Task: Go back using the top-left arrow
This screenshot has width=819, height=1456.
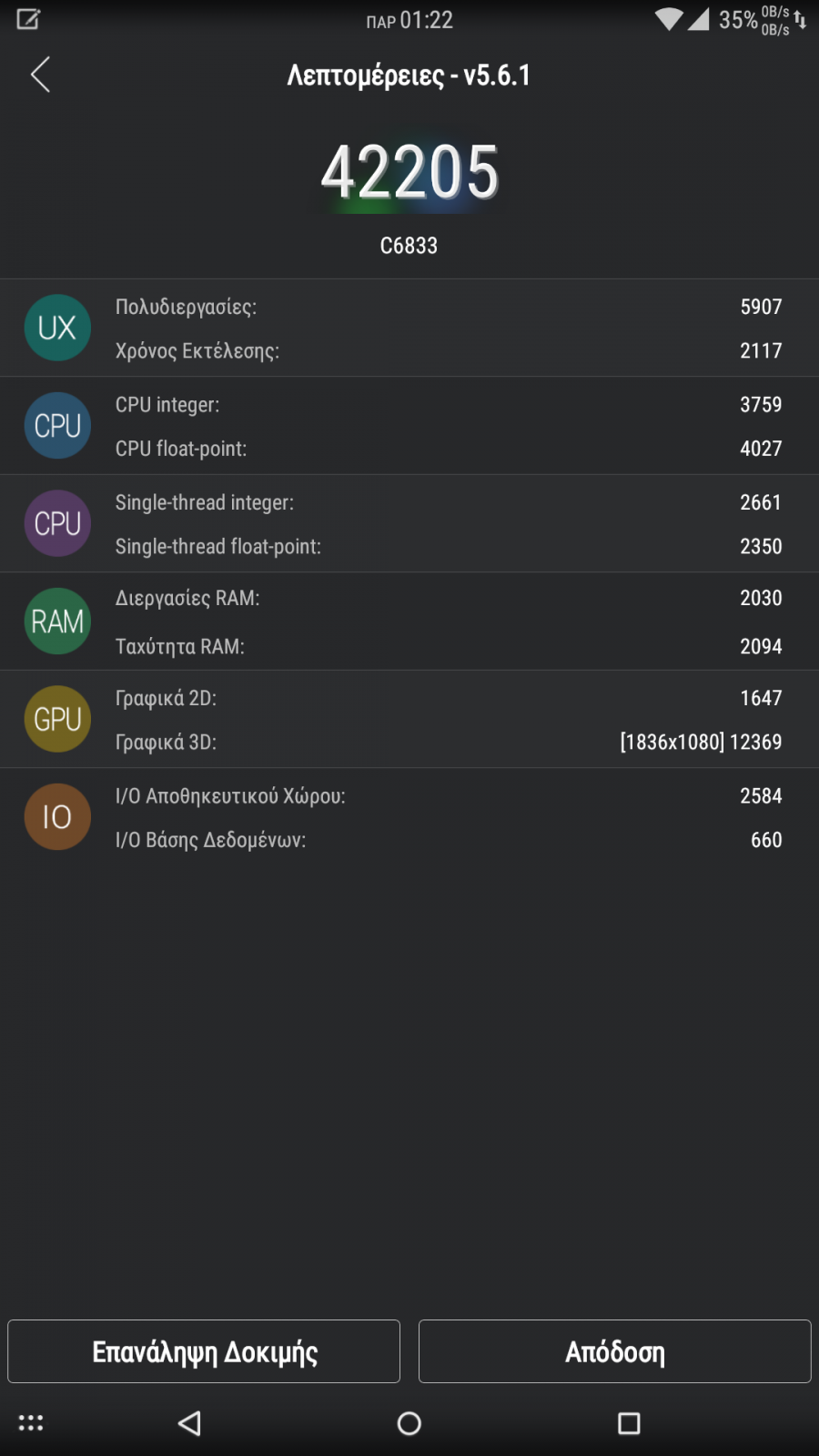Action: [x=40, y=75]
